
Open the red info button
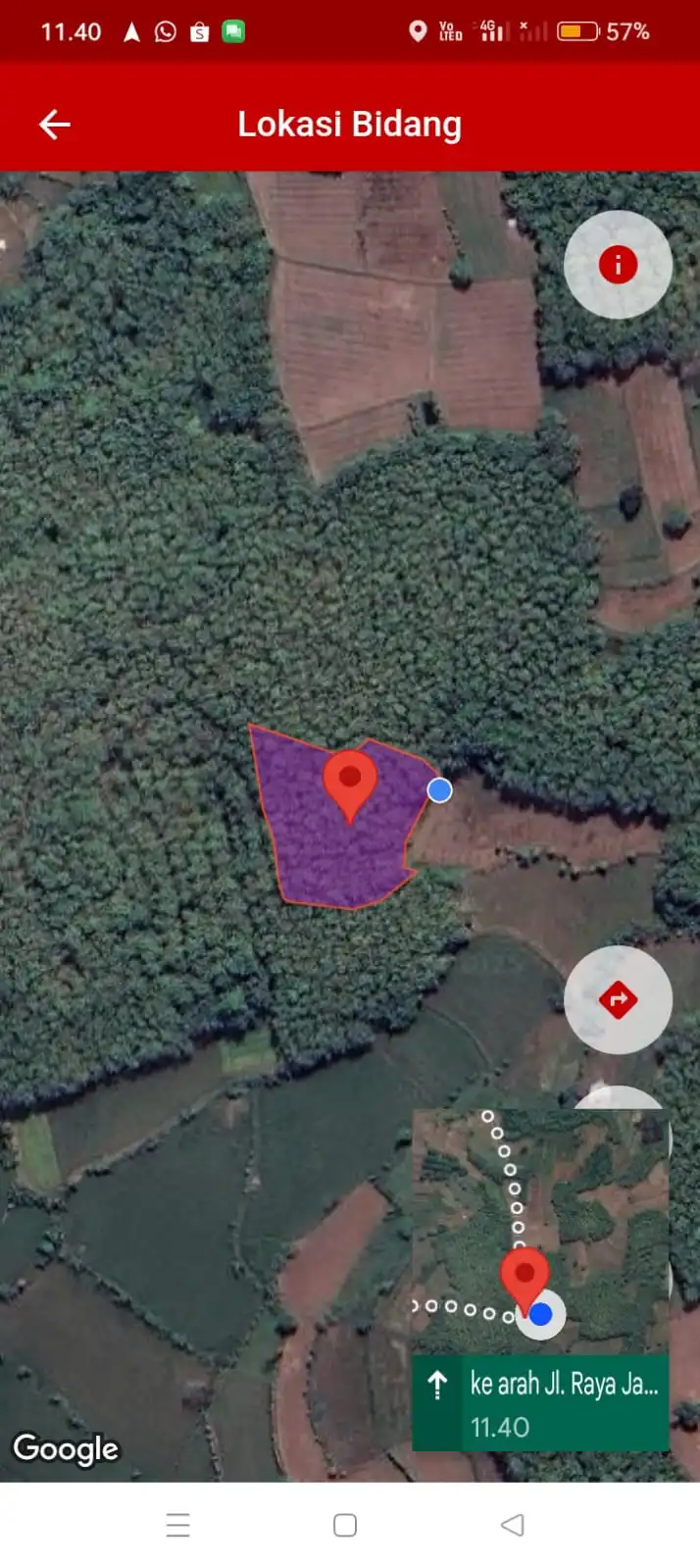[618, 265]
